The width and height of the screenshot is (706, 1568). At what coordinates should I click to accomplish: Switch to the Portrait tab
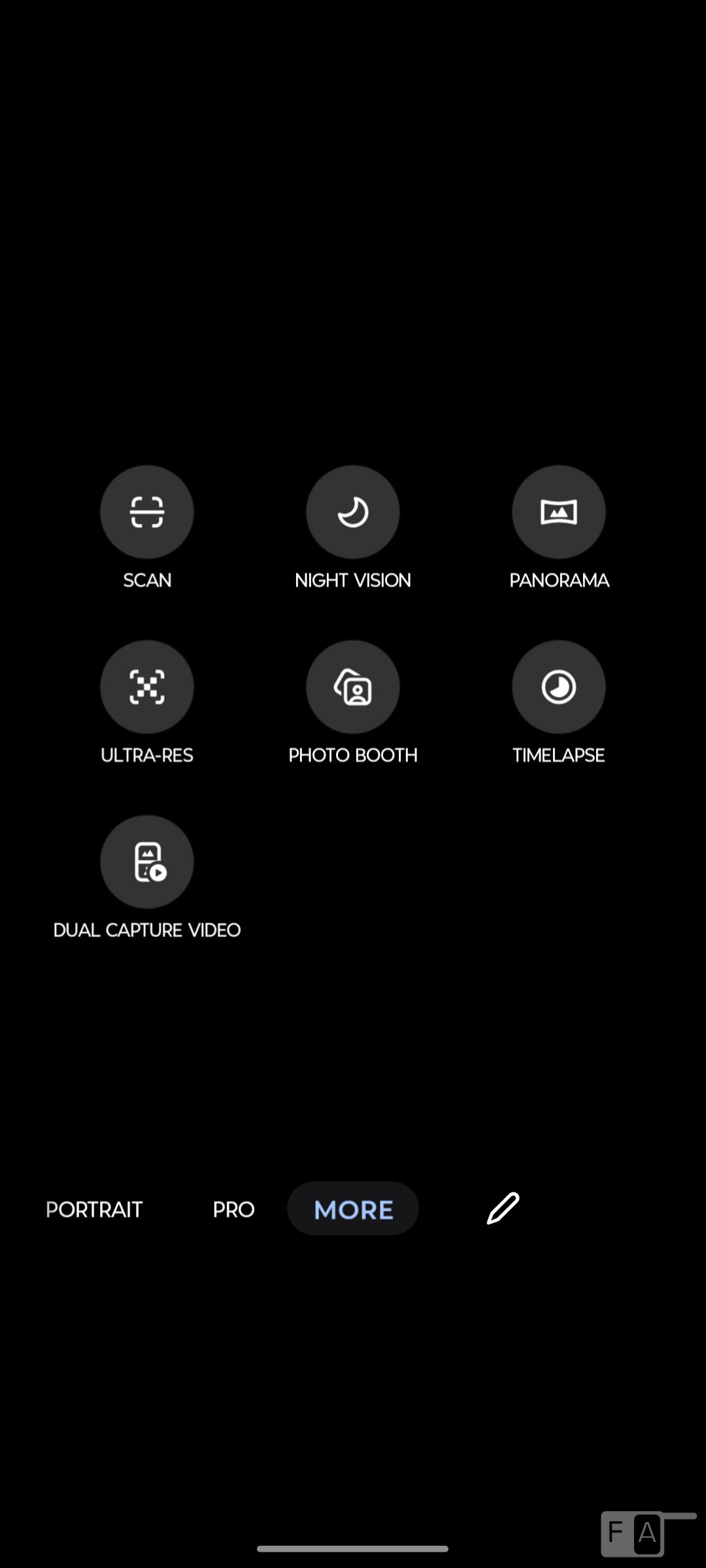point(95,1209)
